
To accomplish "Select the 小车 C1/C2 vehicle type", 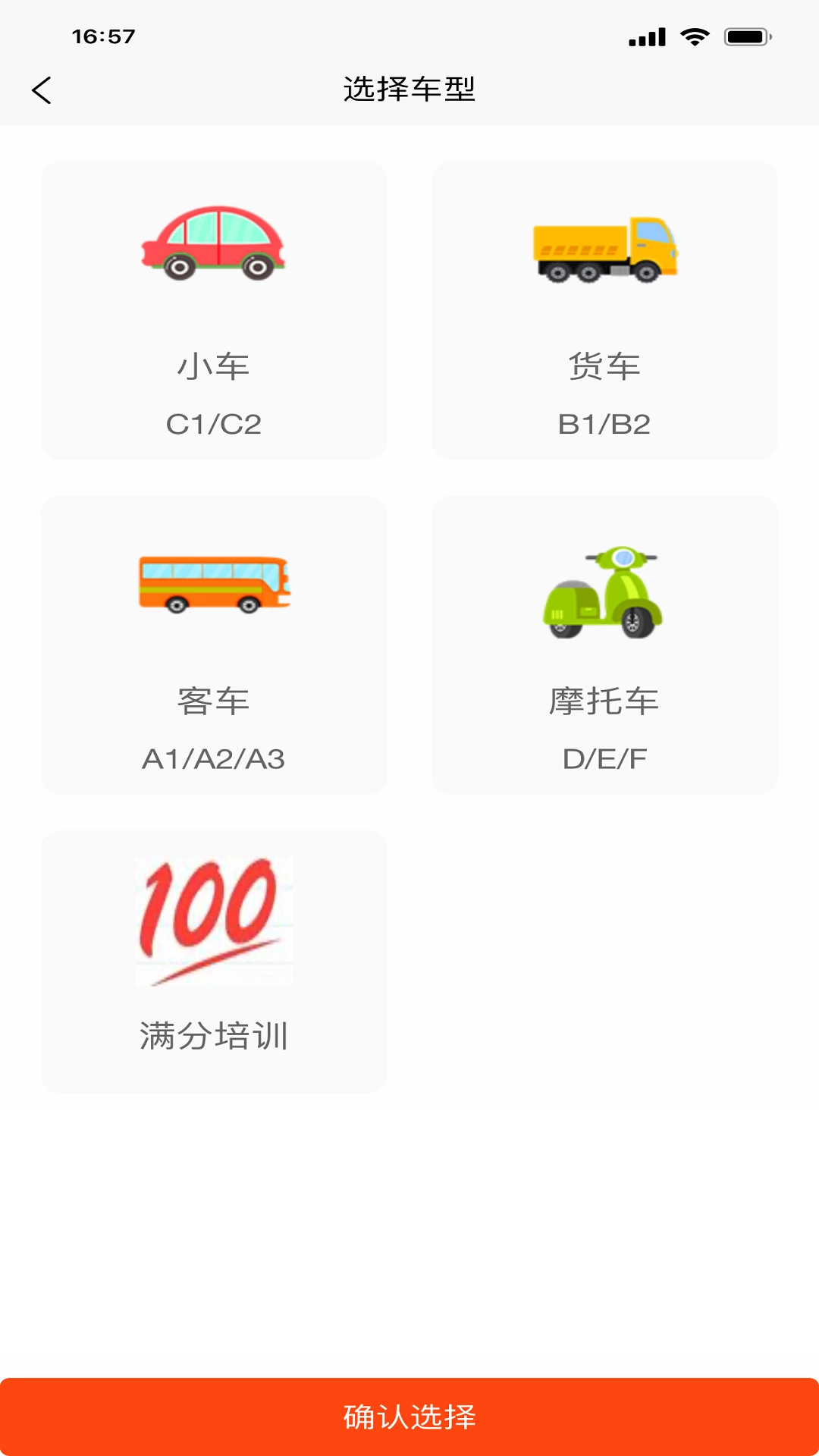I will tap(214, 310).
